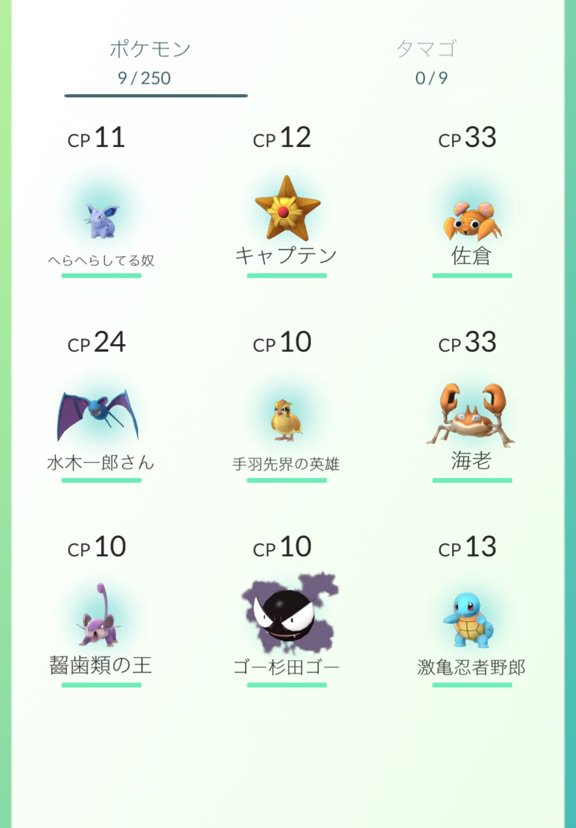576x828 pixels.
Task: Switch to the タマゴ tab
Action: click(427, 62)
